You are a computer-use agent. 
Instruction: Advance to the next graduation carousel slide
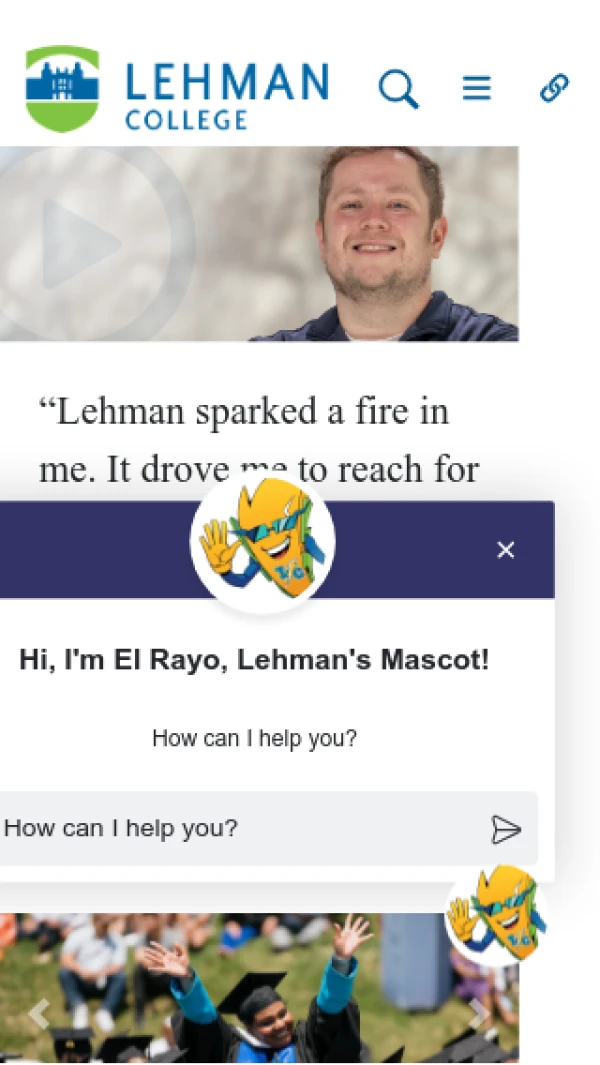coord(480,1014)
